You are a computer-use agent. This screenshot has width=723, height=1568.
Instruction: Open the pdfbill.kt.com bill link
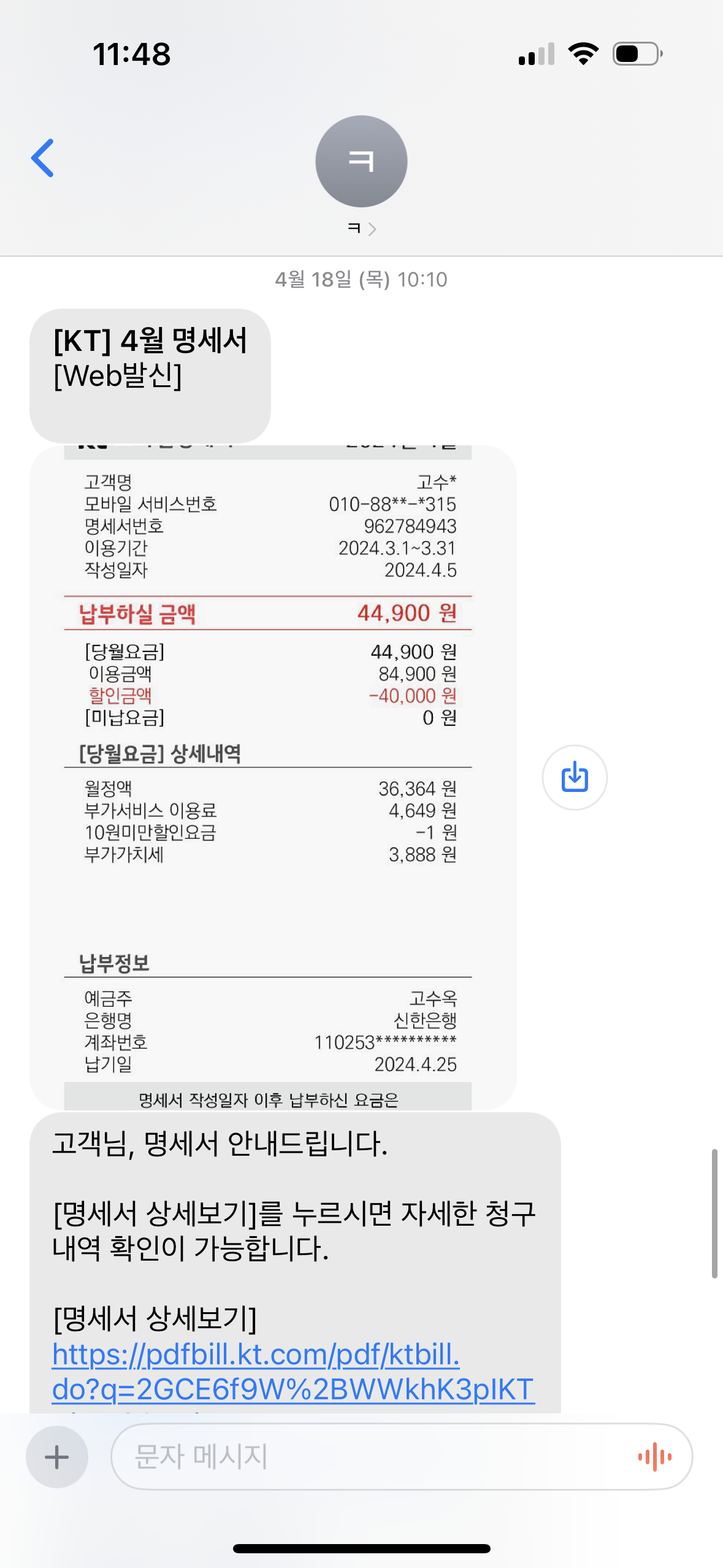(293, 1372)
